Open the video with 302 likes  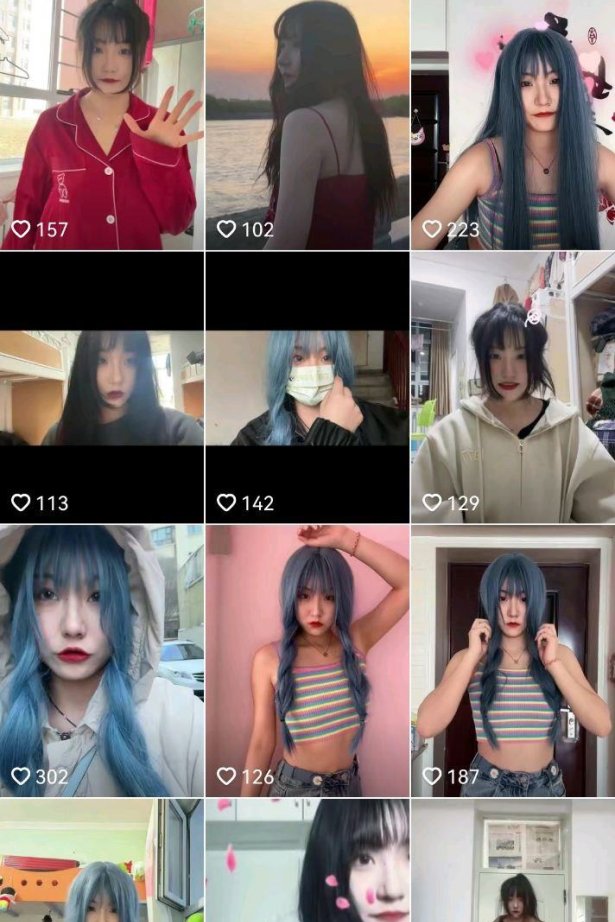point(101,660)
